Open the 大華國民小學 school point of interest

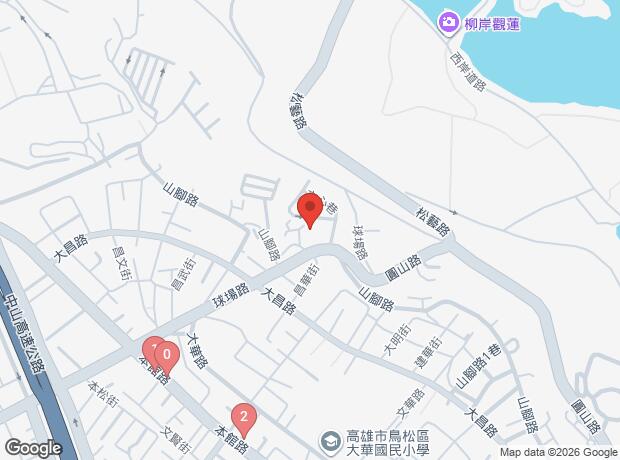click(329, 440)
